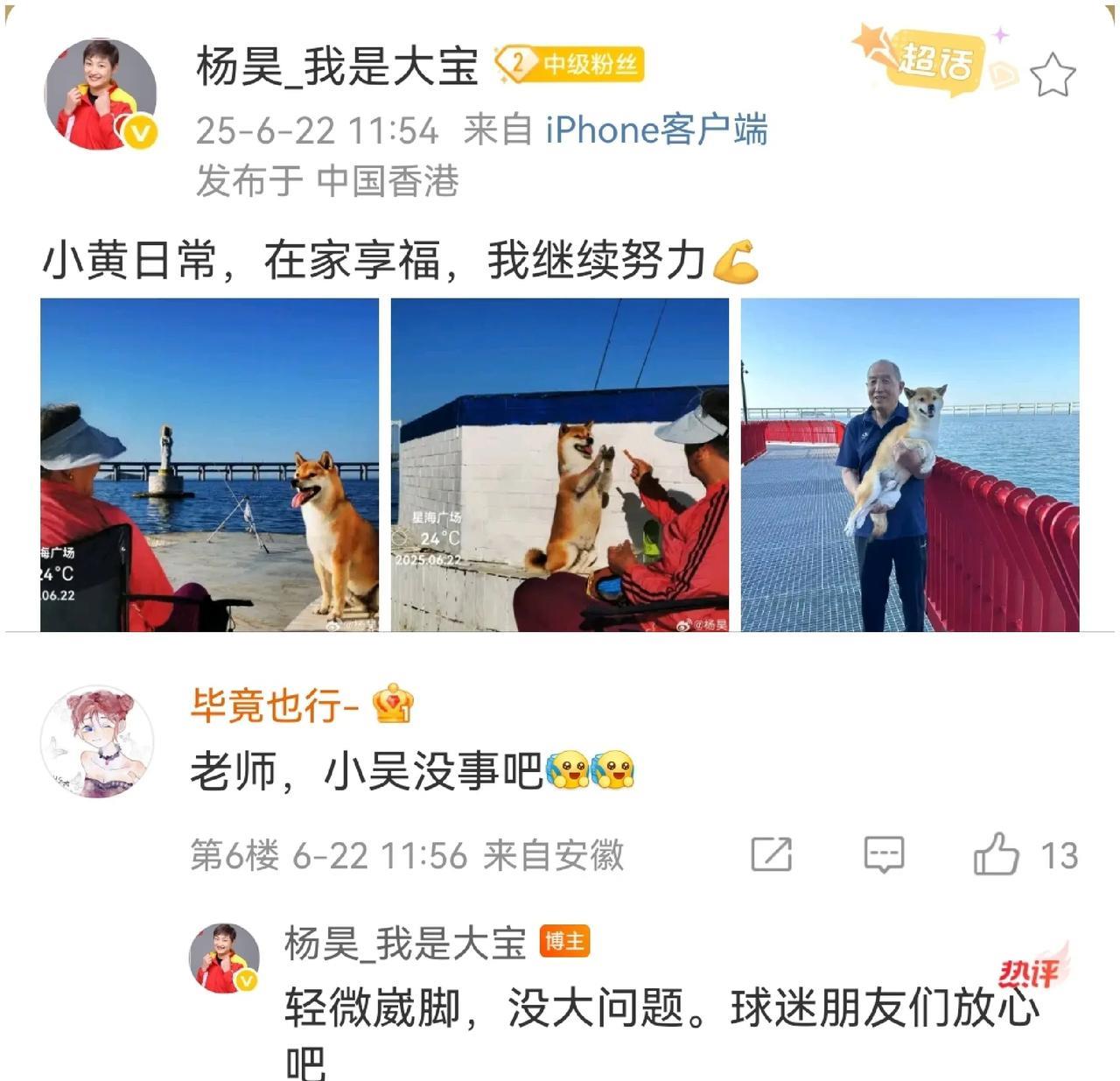
Task: Open the blogger's reply about 轻微崴脚
Action: (x=661, y=1008)
